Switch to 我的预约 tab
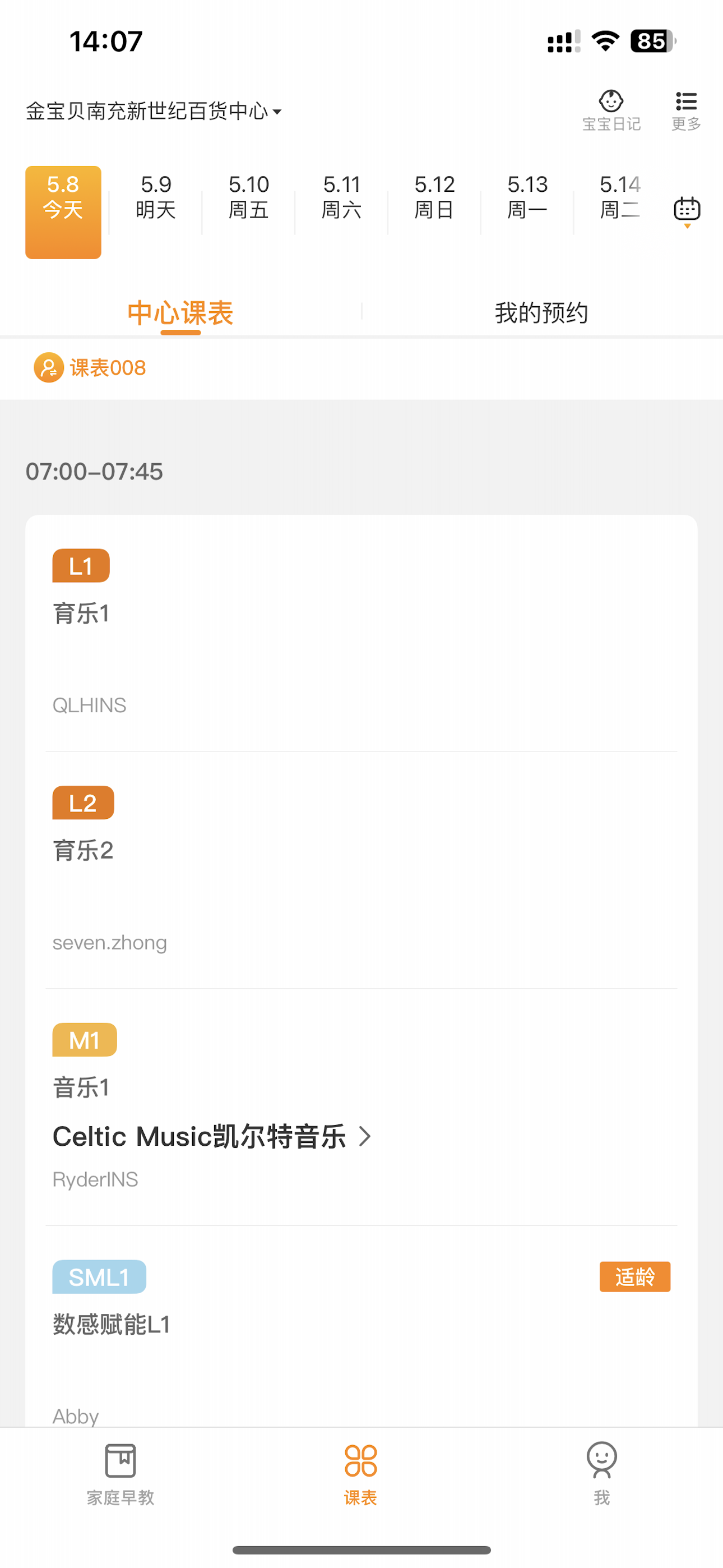 [x=541, y=312]
